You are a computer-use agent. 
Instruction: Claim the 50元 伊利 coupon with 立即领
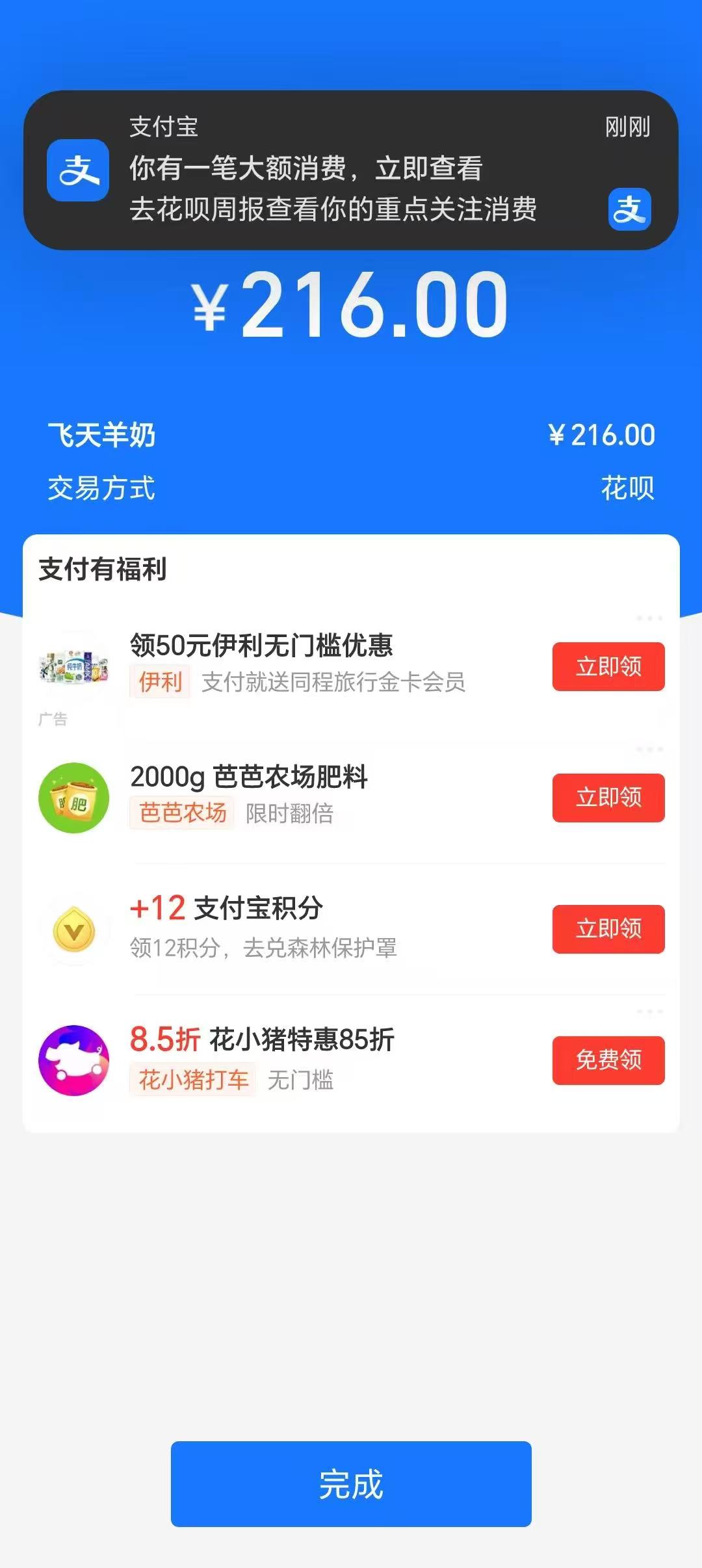pos(608,666)
